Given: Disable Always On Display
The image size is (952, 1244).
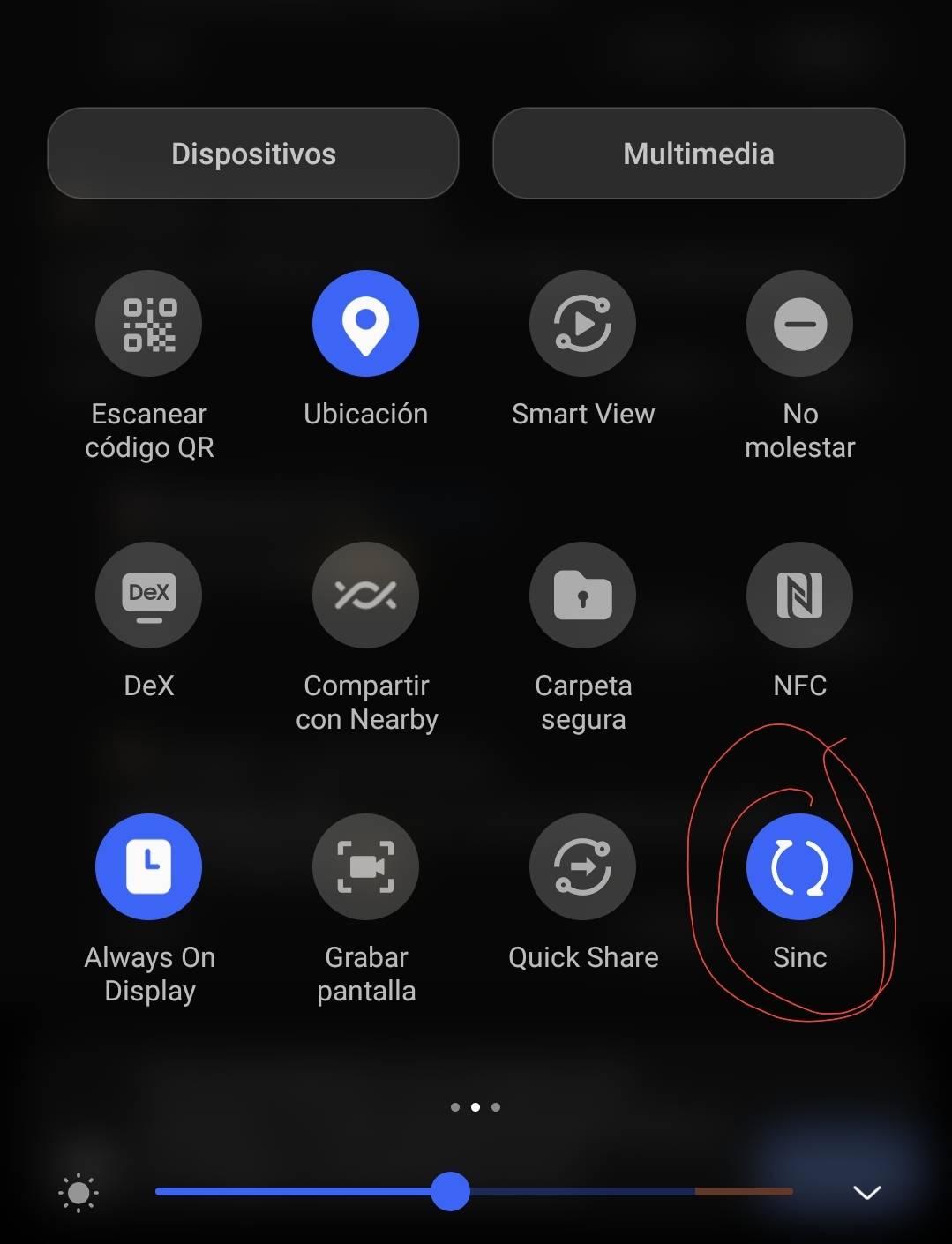Looking at the screenshot, I should 148,867.
